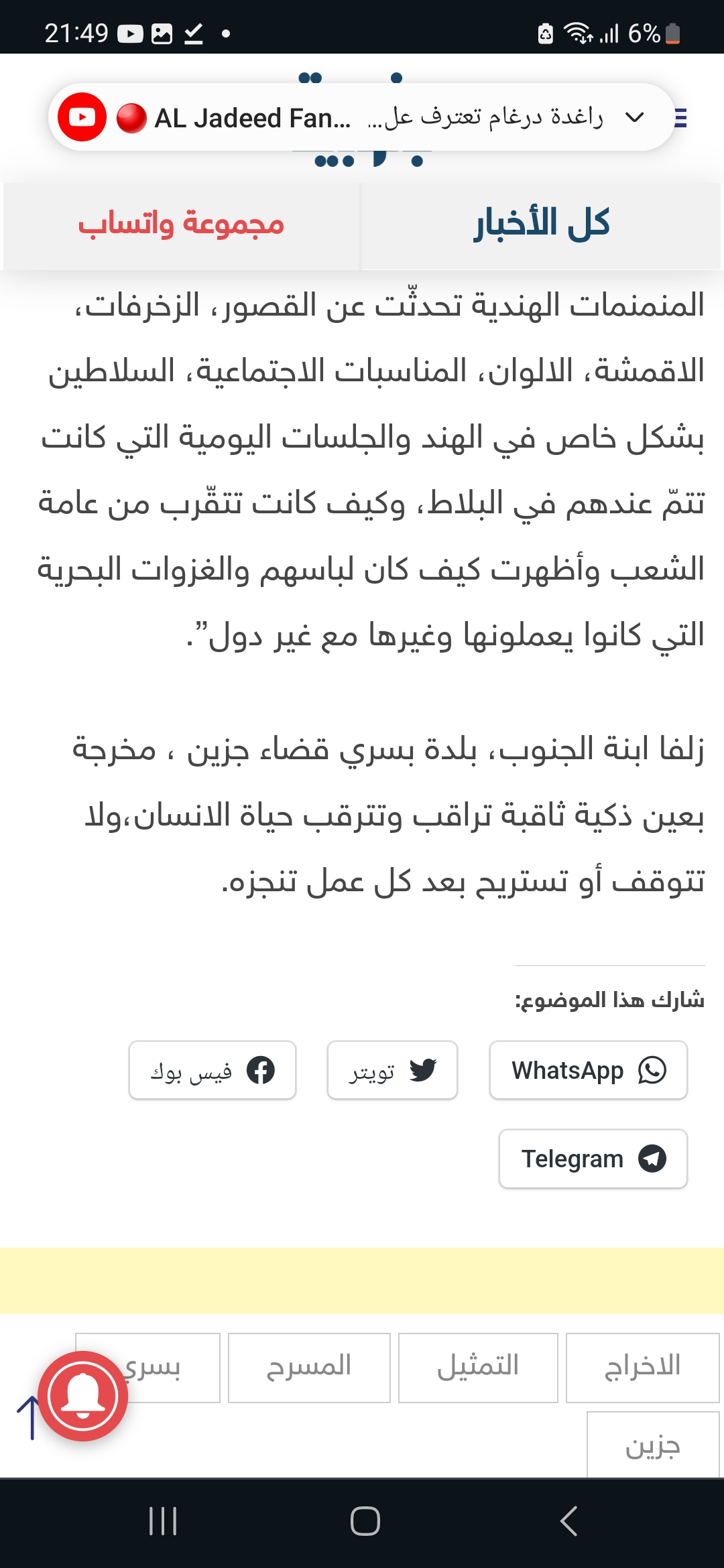
Task: Share the article on تويتر
Action: [x=392, y=1070]
